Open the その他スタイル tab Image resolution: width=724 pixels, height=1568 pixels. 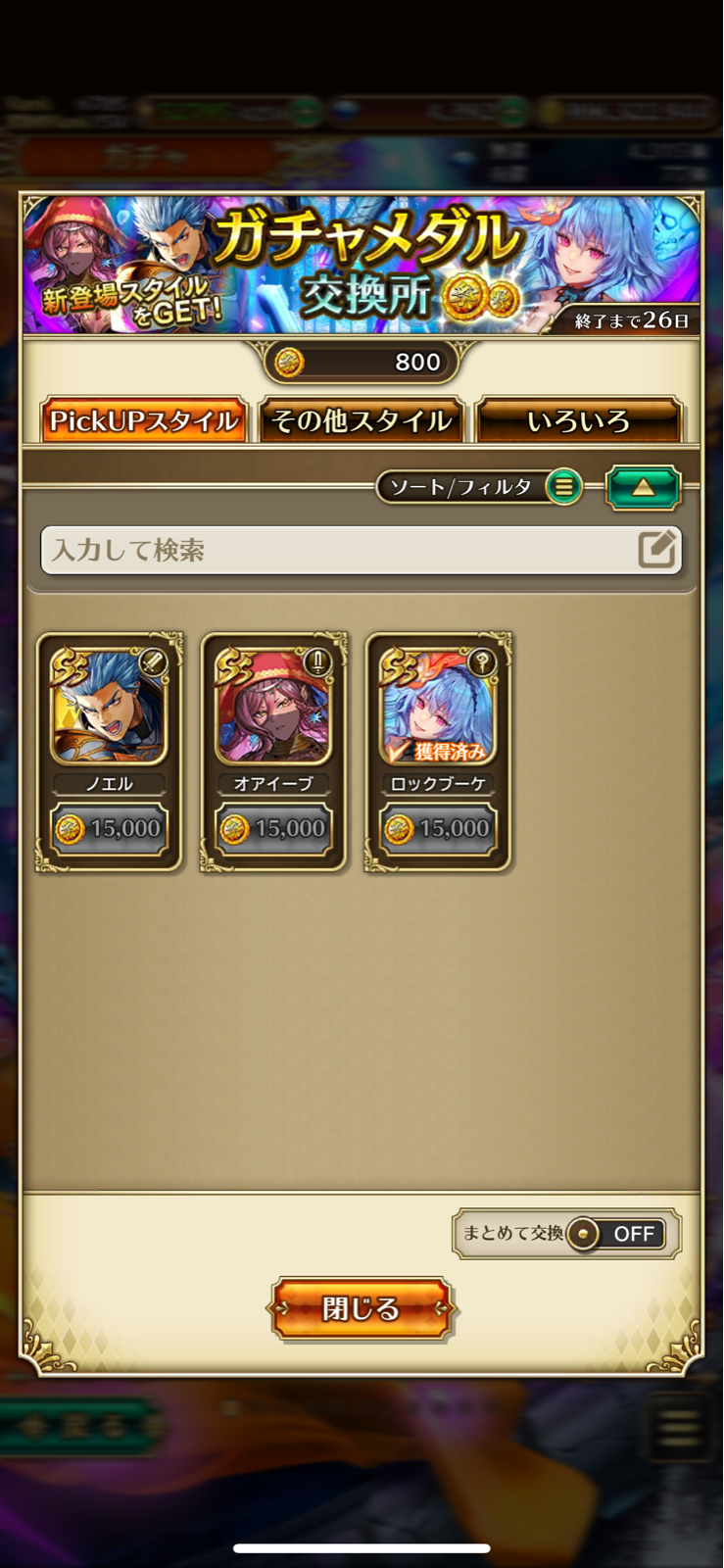[361, 420]
